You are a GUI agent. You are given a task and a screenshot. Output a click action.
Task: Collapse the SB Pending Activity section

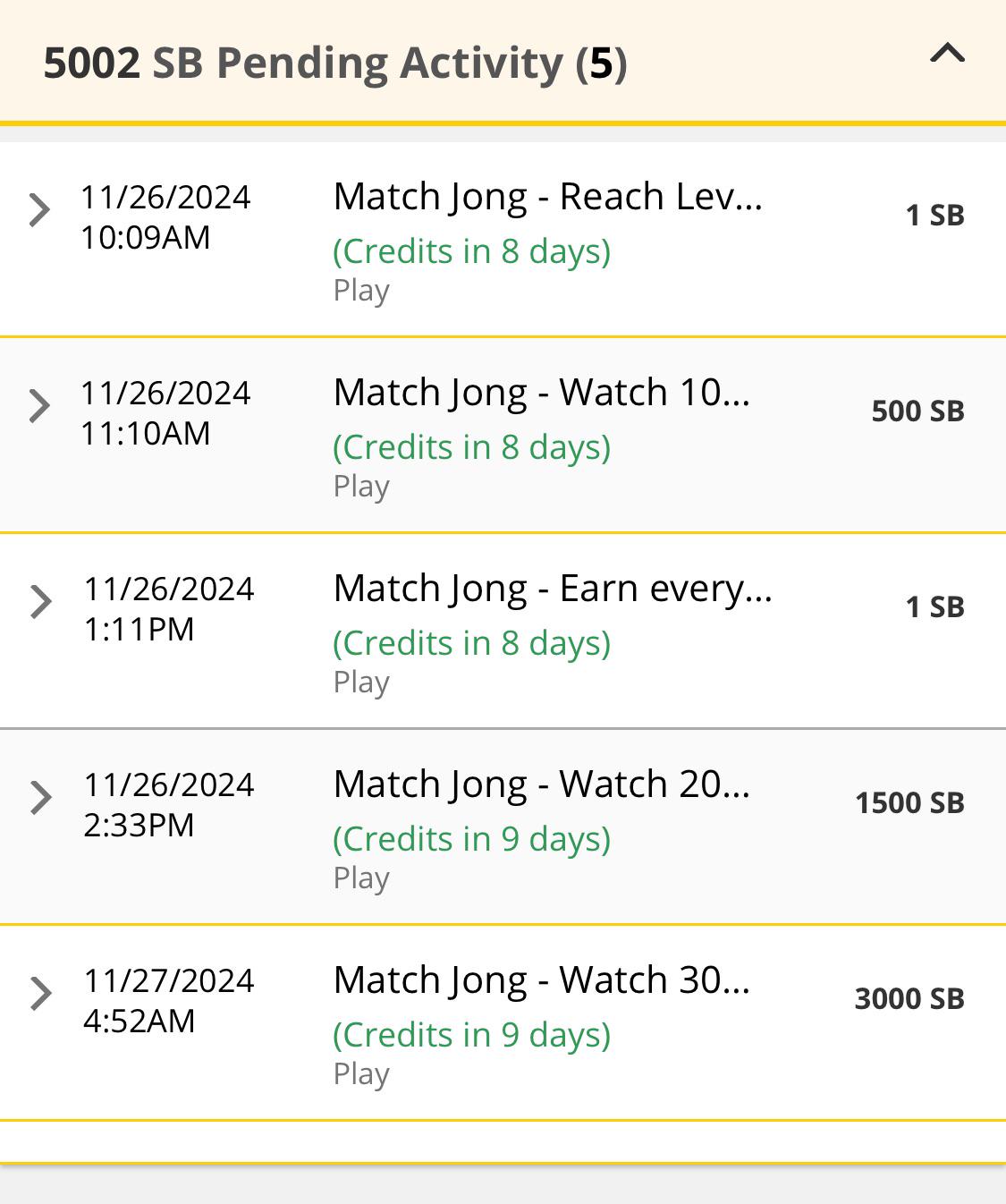point(947,55)
